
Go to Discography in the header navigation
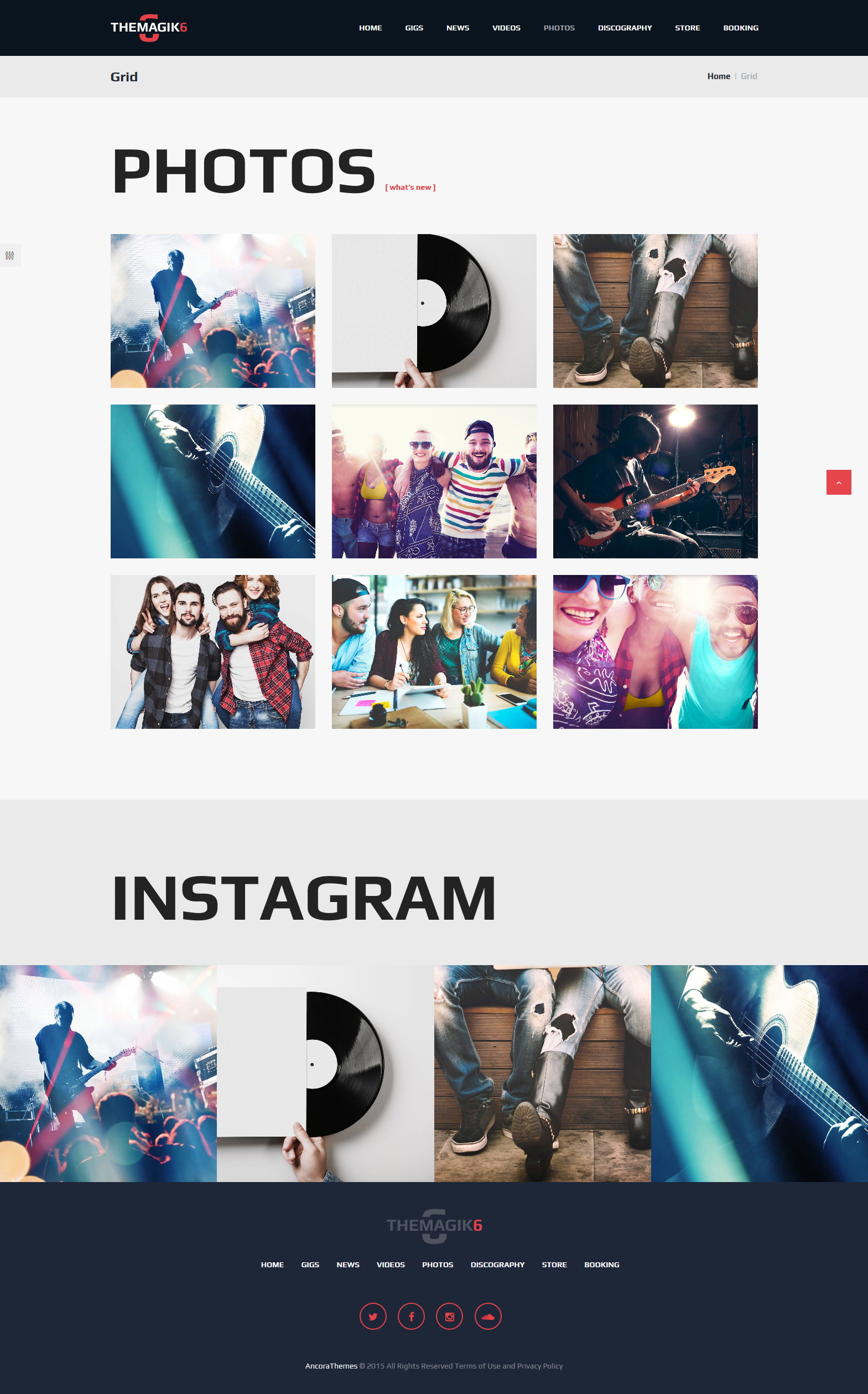click(625, 28)
